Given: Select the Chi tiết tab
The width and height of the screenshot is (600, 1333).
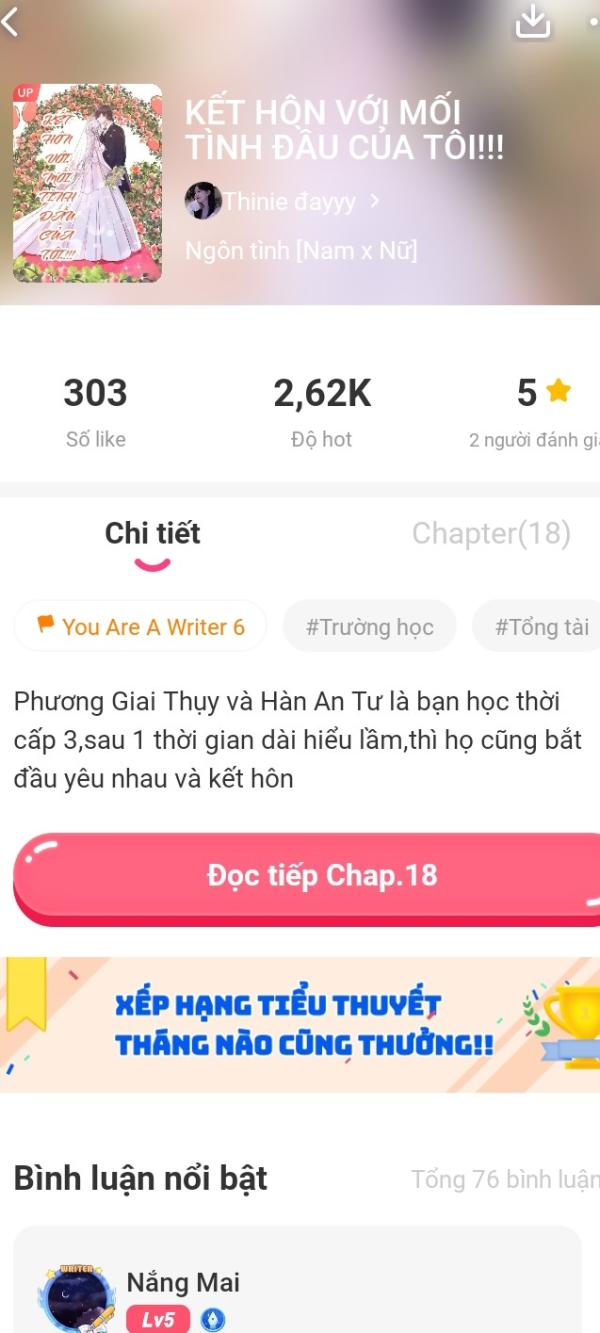Looking at the screenshot, I should tap(152, 533).
